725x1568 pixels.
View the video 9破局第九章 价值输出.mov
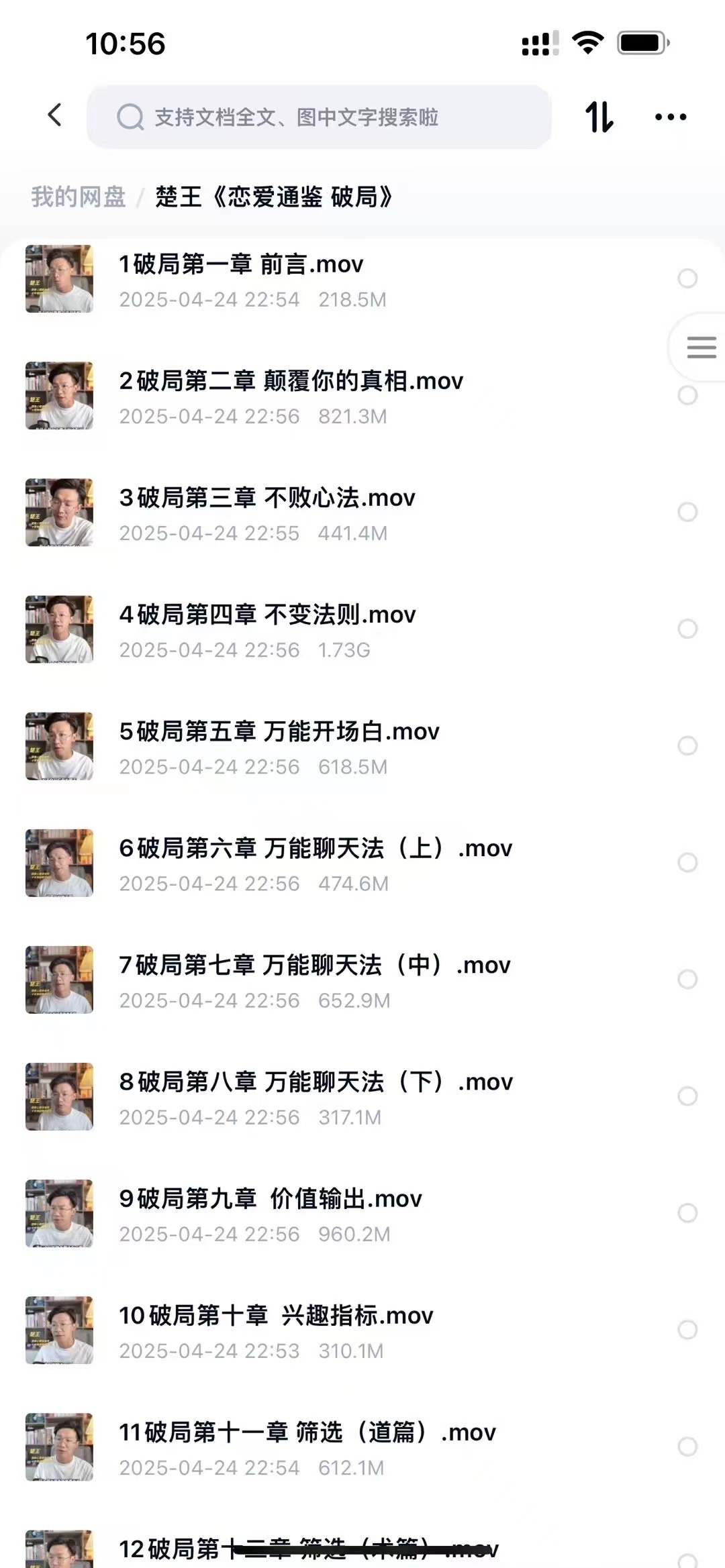pos(271,1199)
